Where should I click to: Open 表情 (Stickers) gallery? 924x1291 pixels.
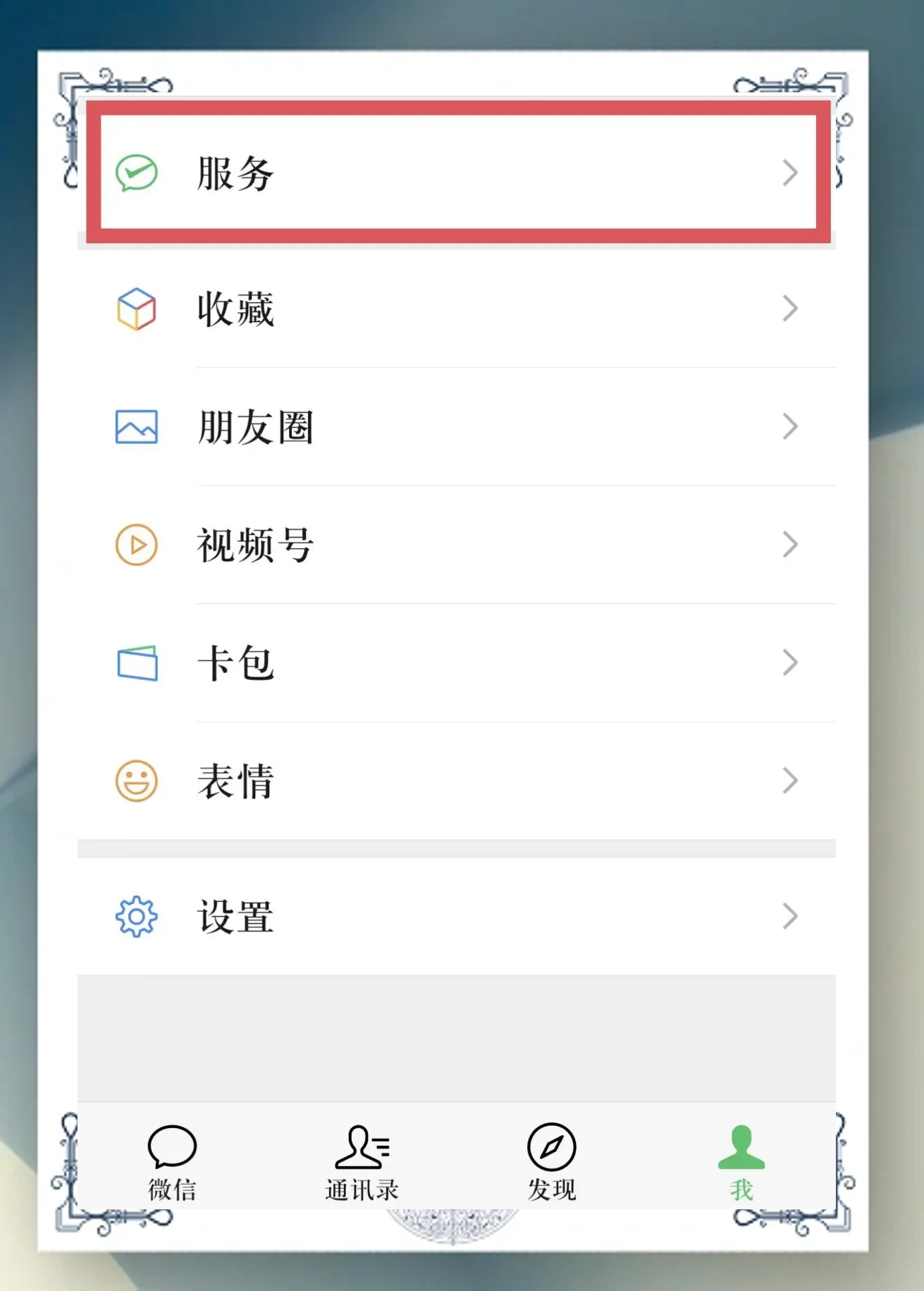[457, 781]
